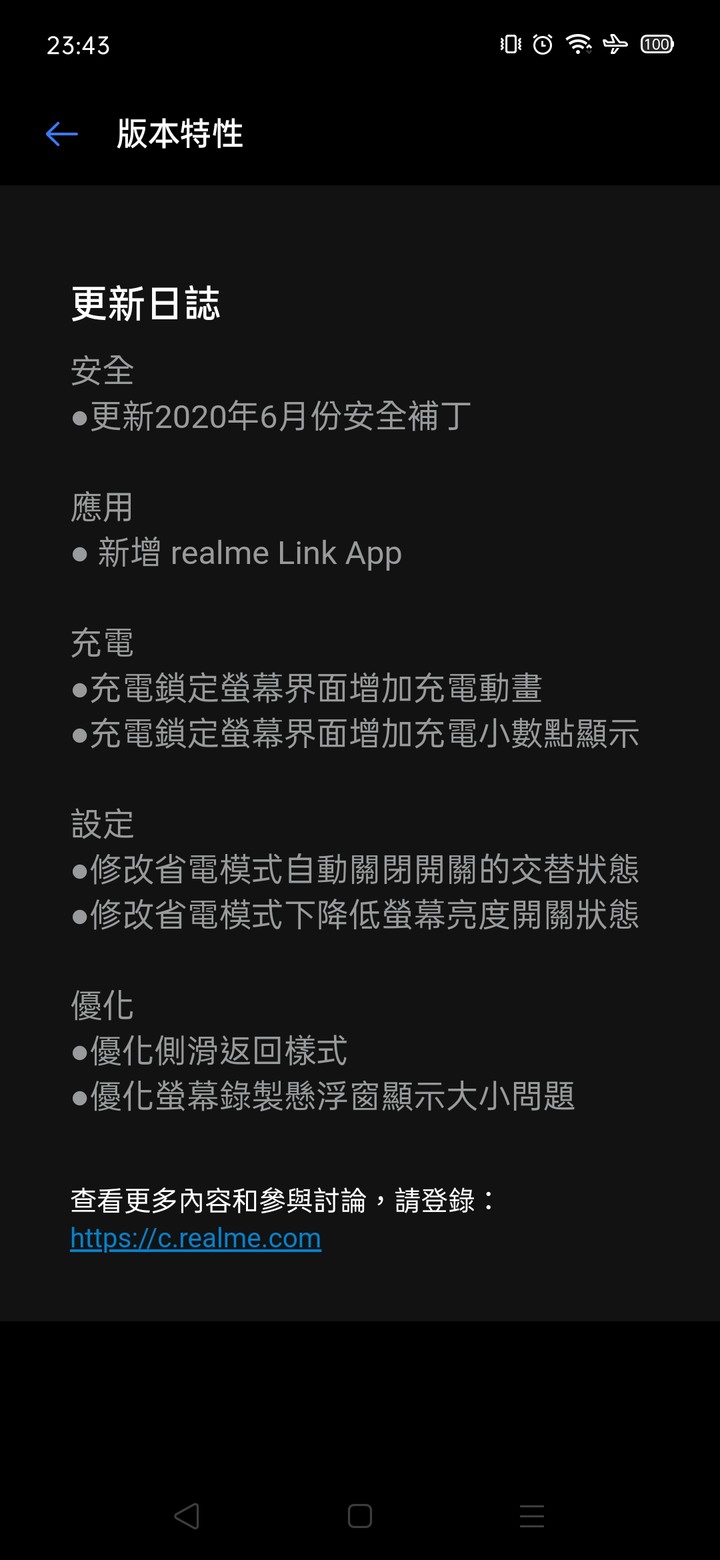Tap the system back navigation button
720x1560 pixels.
(x=187, y=1516)
